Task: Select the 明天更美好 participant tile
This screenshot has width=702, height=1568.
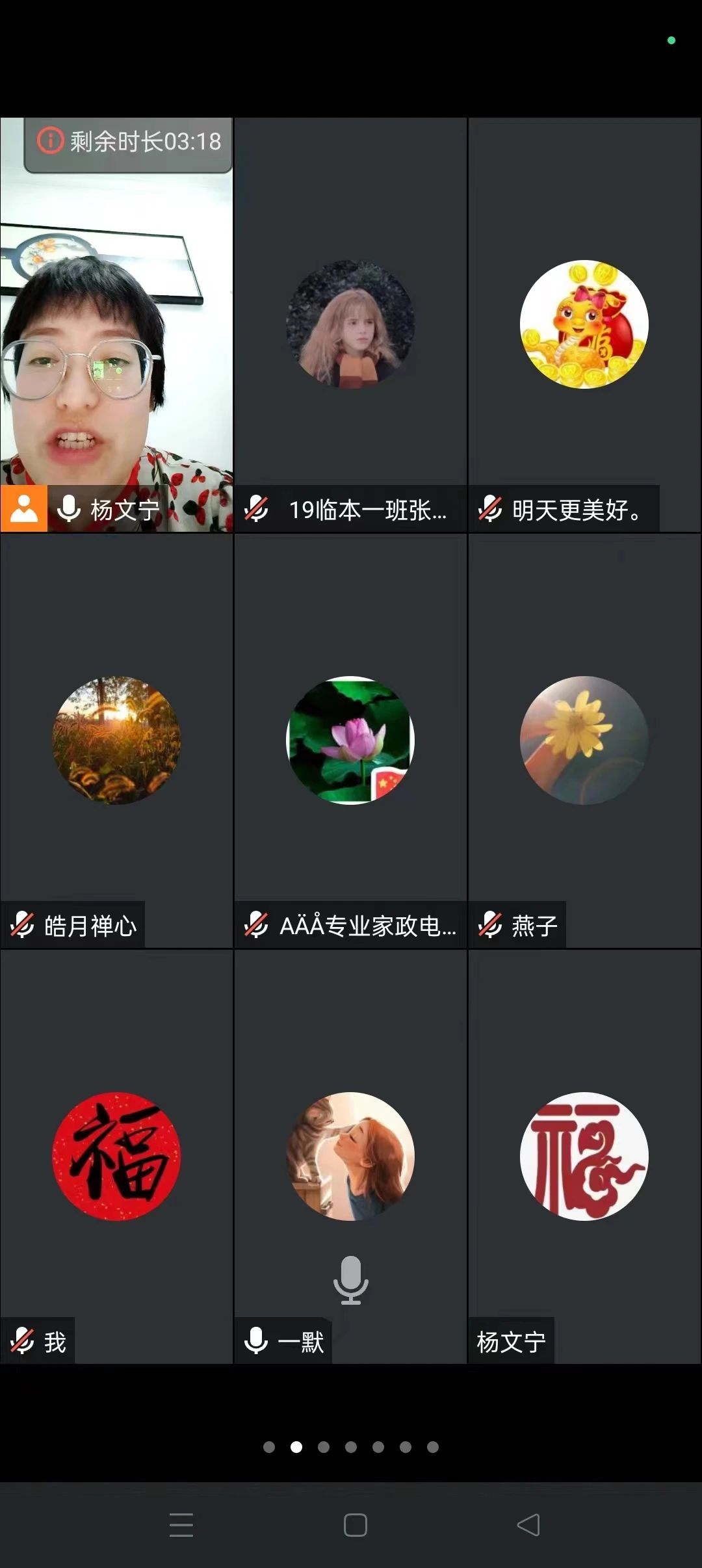Action: (584, 325)
